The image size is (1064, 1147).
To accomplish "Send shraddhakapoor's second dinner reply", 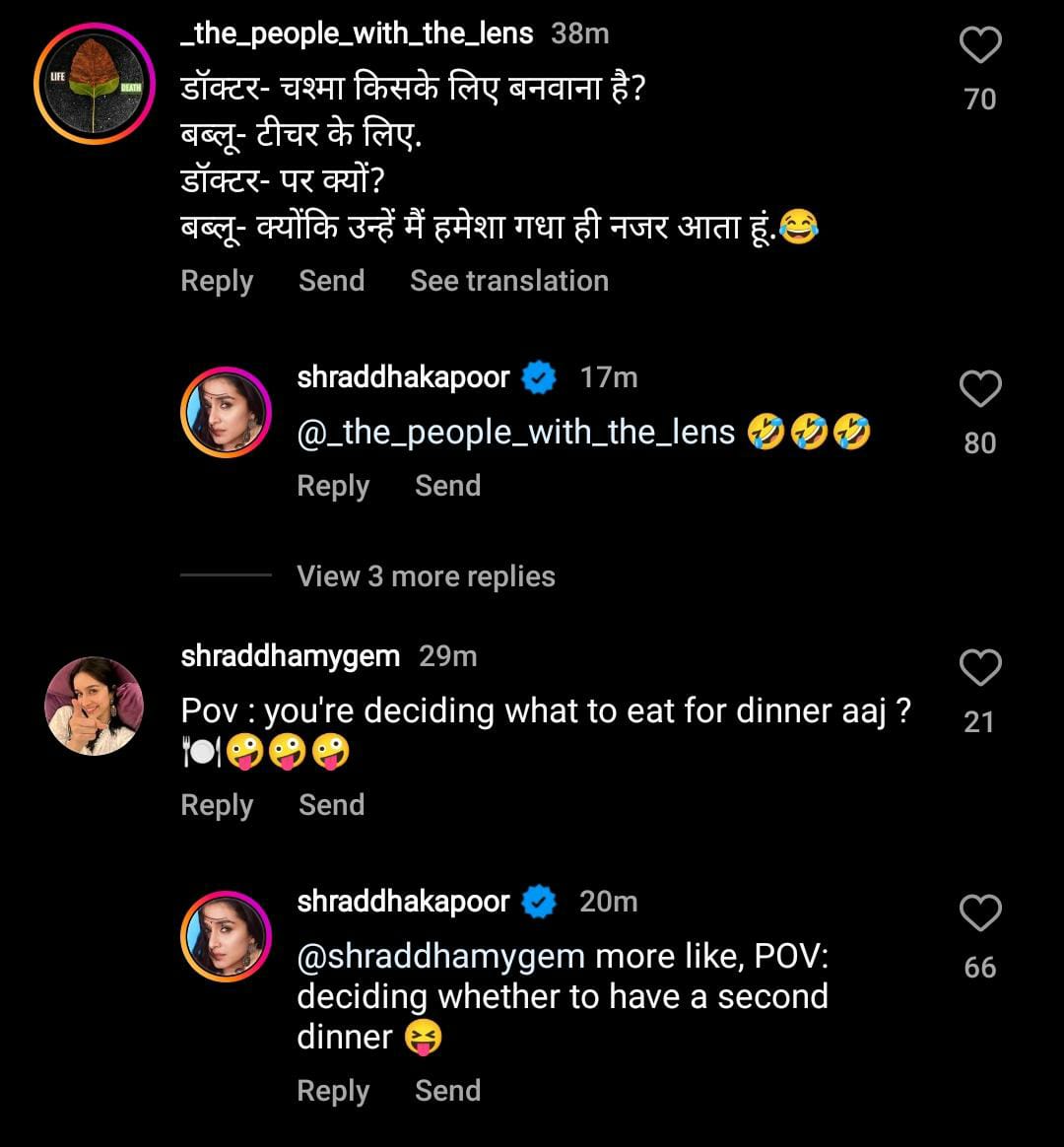I will click(447, 1090).
